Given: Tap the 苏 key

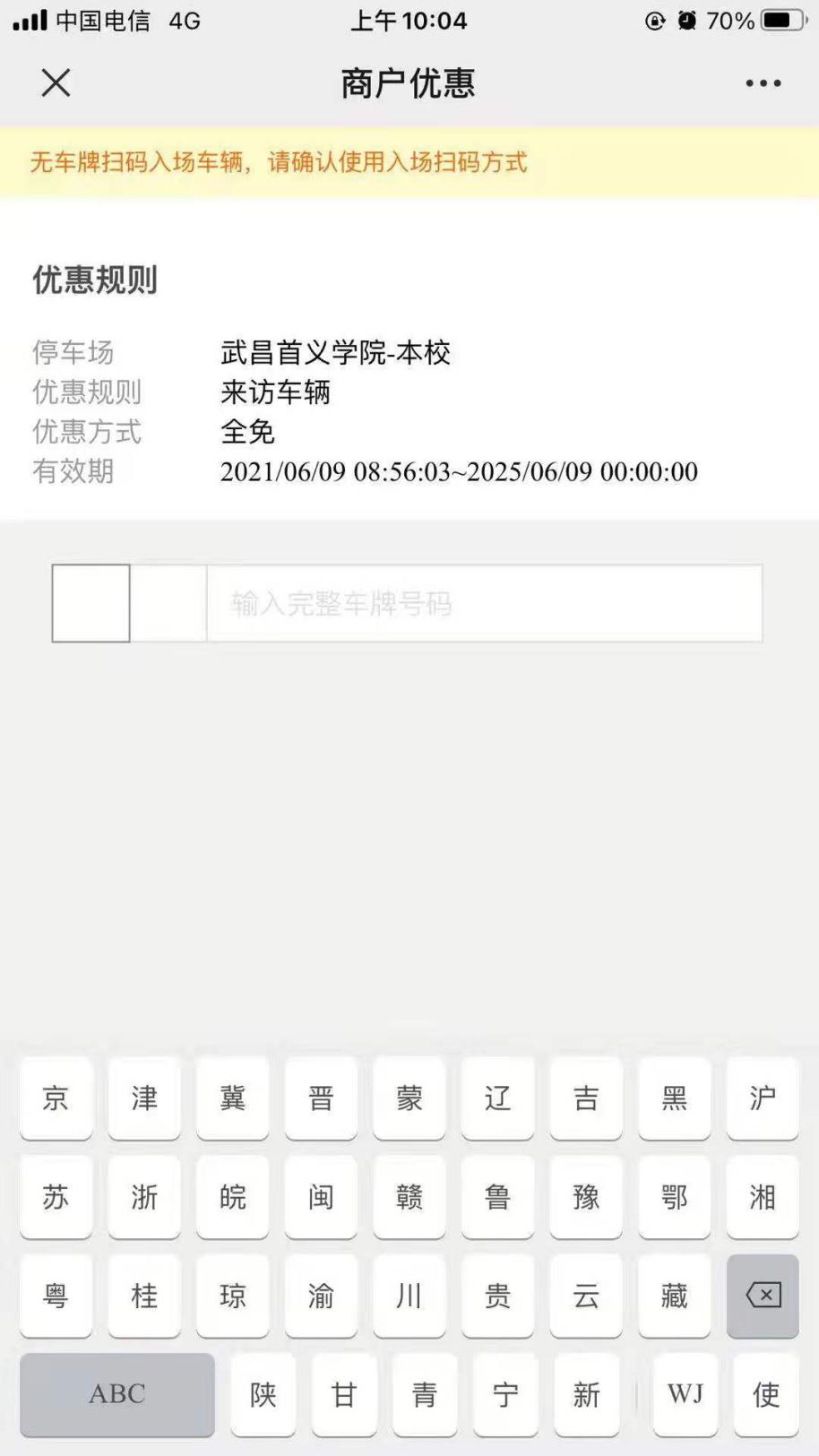Looking at the screenshot, I should coord(56,1196).
